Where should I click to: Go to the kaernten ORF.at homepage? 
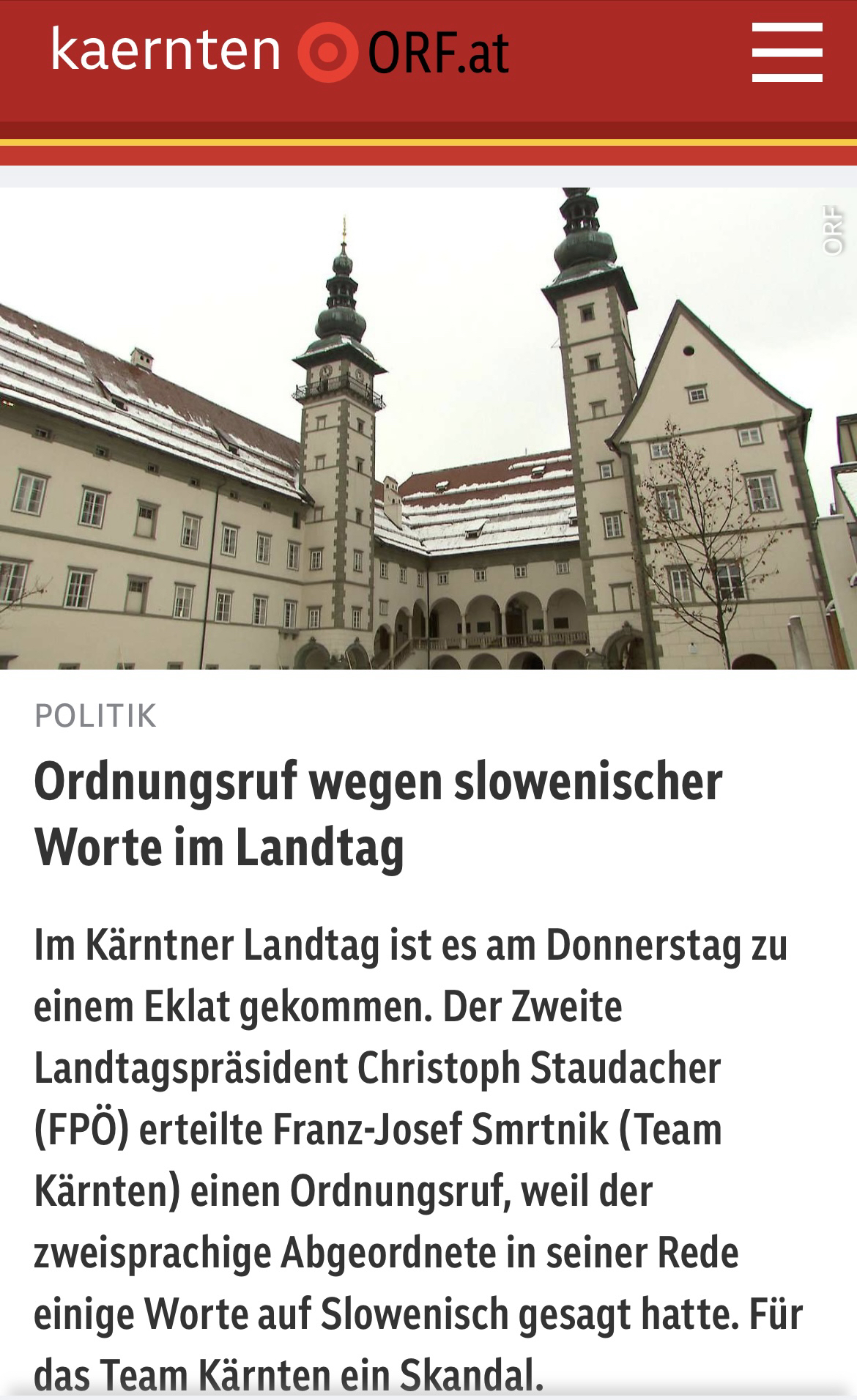click(280, 51)
